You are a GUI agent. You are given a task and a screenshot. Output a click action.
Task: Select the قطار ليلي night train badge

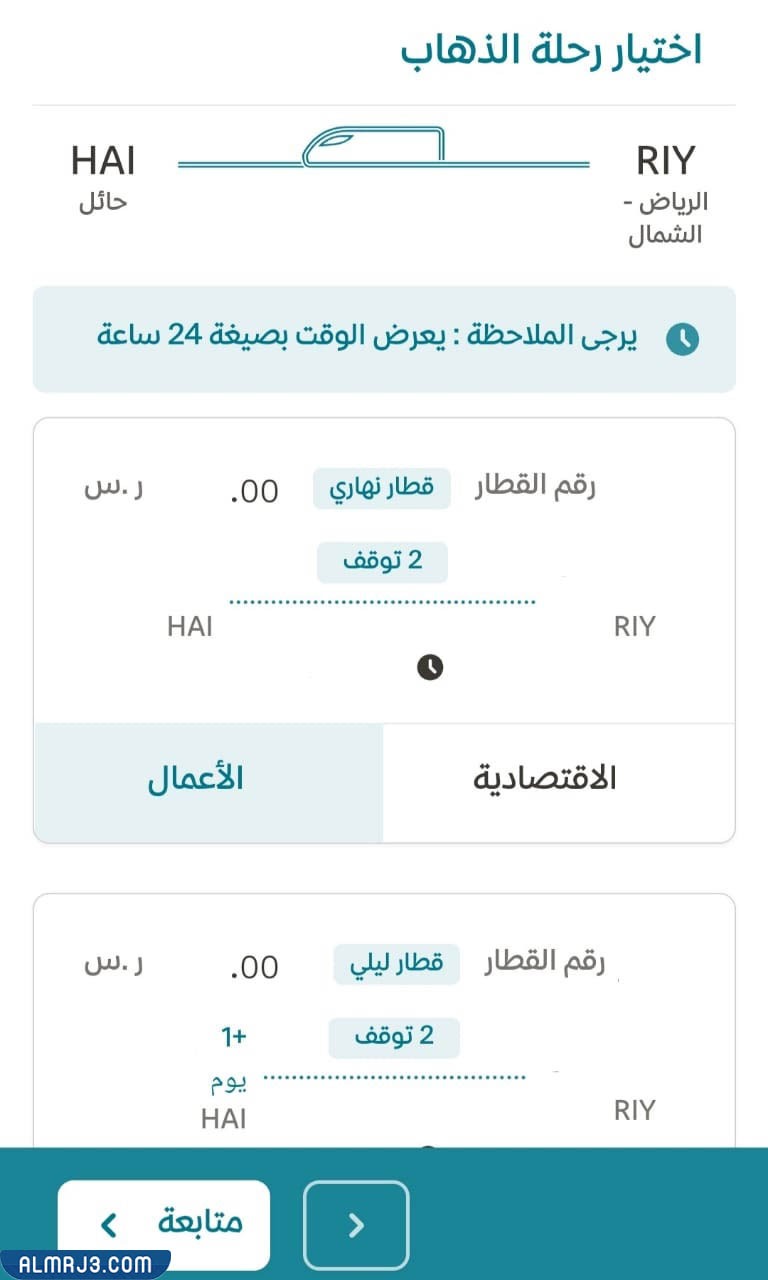click(395, 963)
